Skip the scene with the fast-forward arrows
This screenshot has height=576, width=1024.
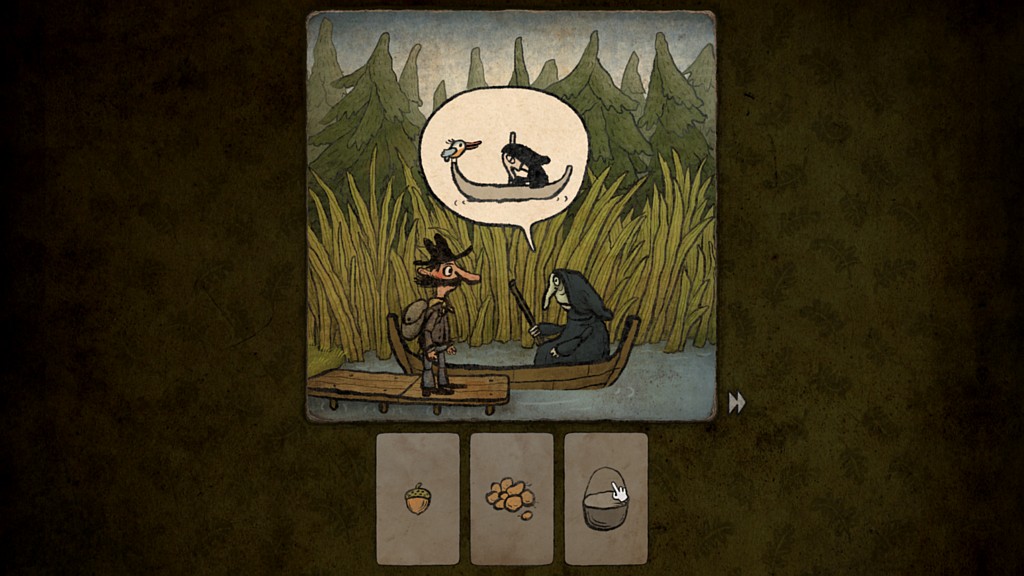pos(737,403)
